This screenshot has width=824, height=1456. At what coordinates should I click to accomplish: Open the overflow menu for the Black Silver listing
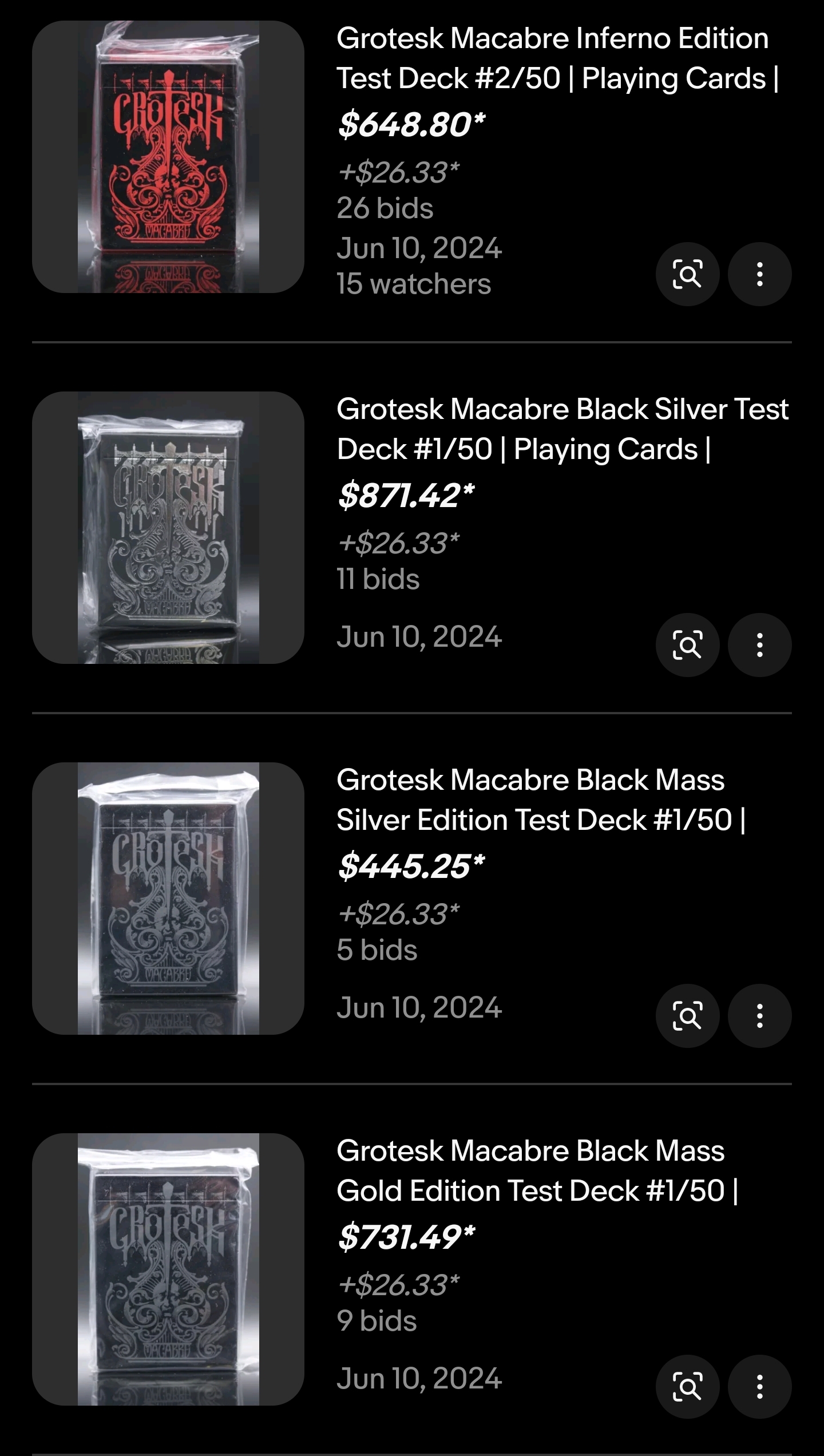coord(759,645)
